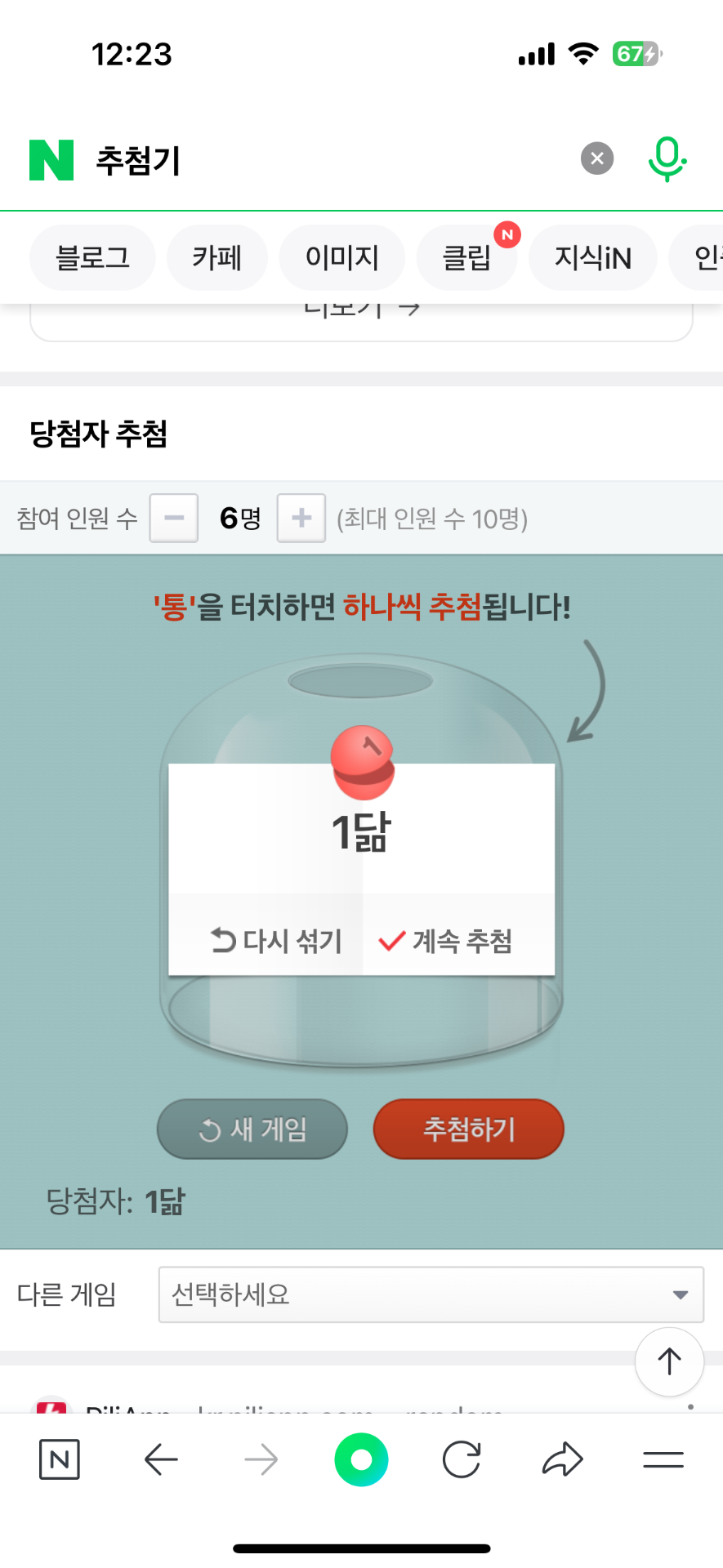Start voice search with the microphone
The height and width of the screenshot is (1568, 723).
tap(667, 158)
